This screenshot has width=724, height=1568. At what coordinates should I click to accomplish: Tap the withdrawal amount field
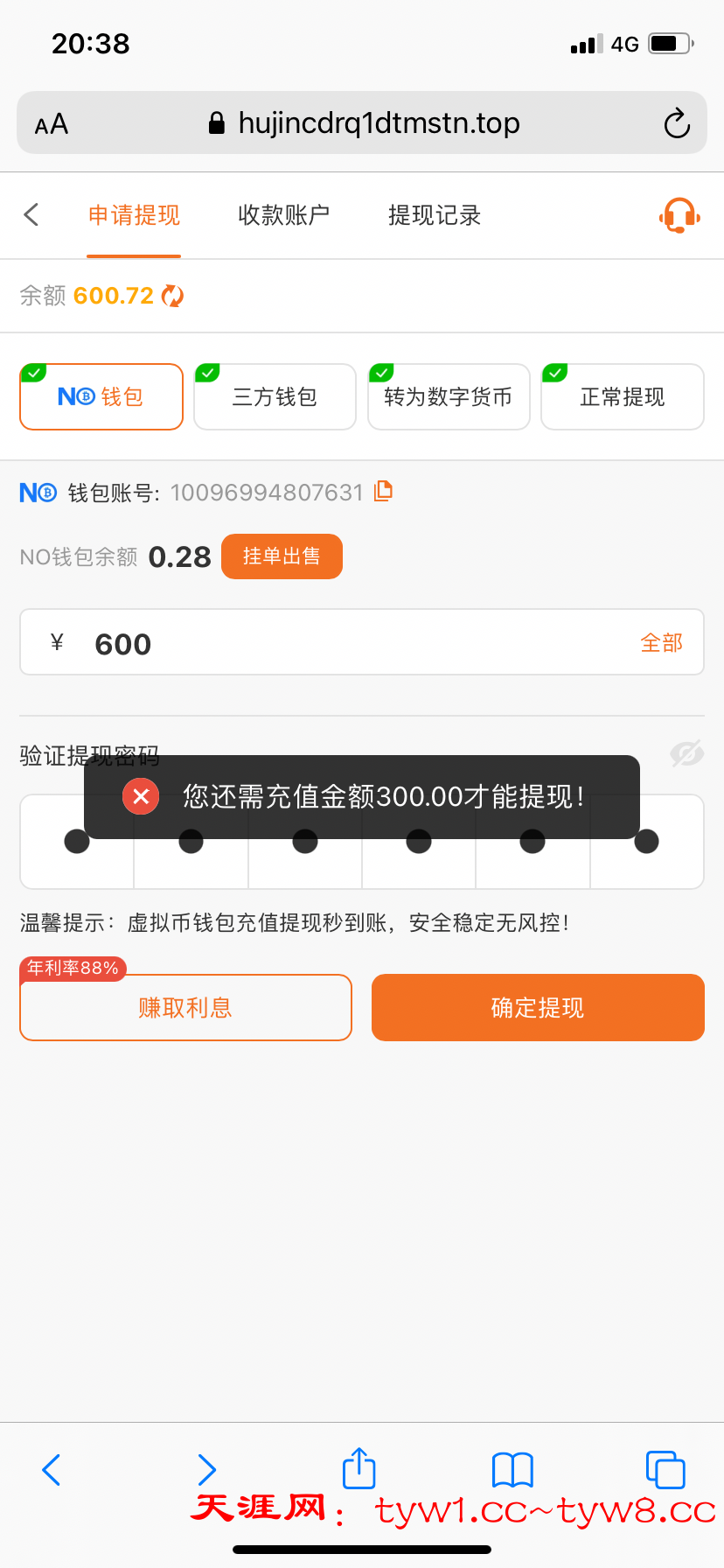pos(350,643)
